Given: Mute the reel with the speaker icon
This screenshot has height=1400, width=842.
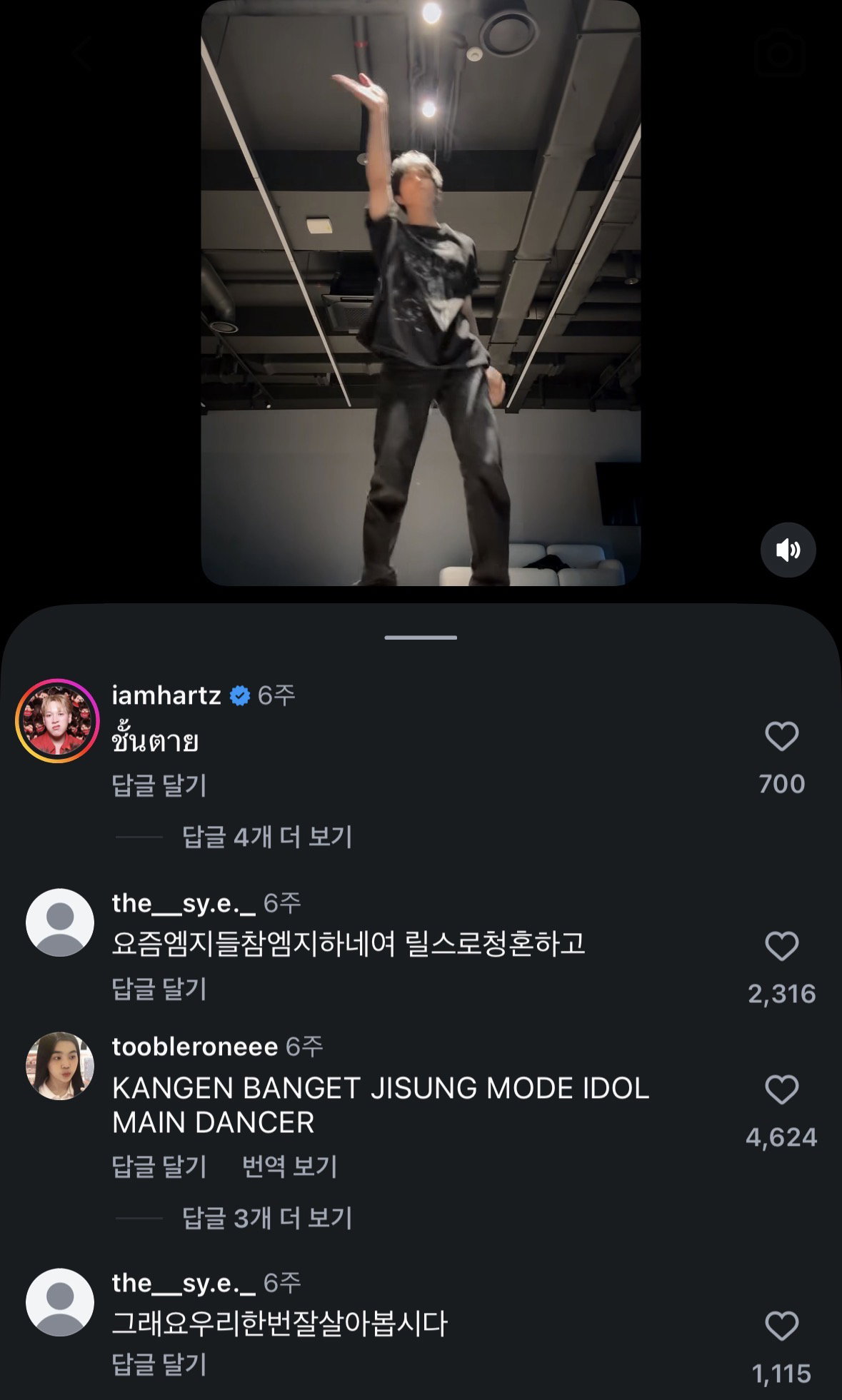Looking at the screenshot, I should [788, 550].
